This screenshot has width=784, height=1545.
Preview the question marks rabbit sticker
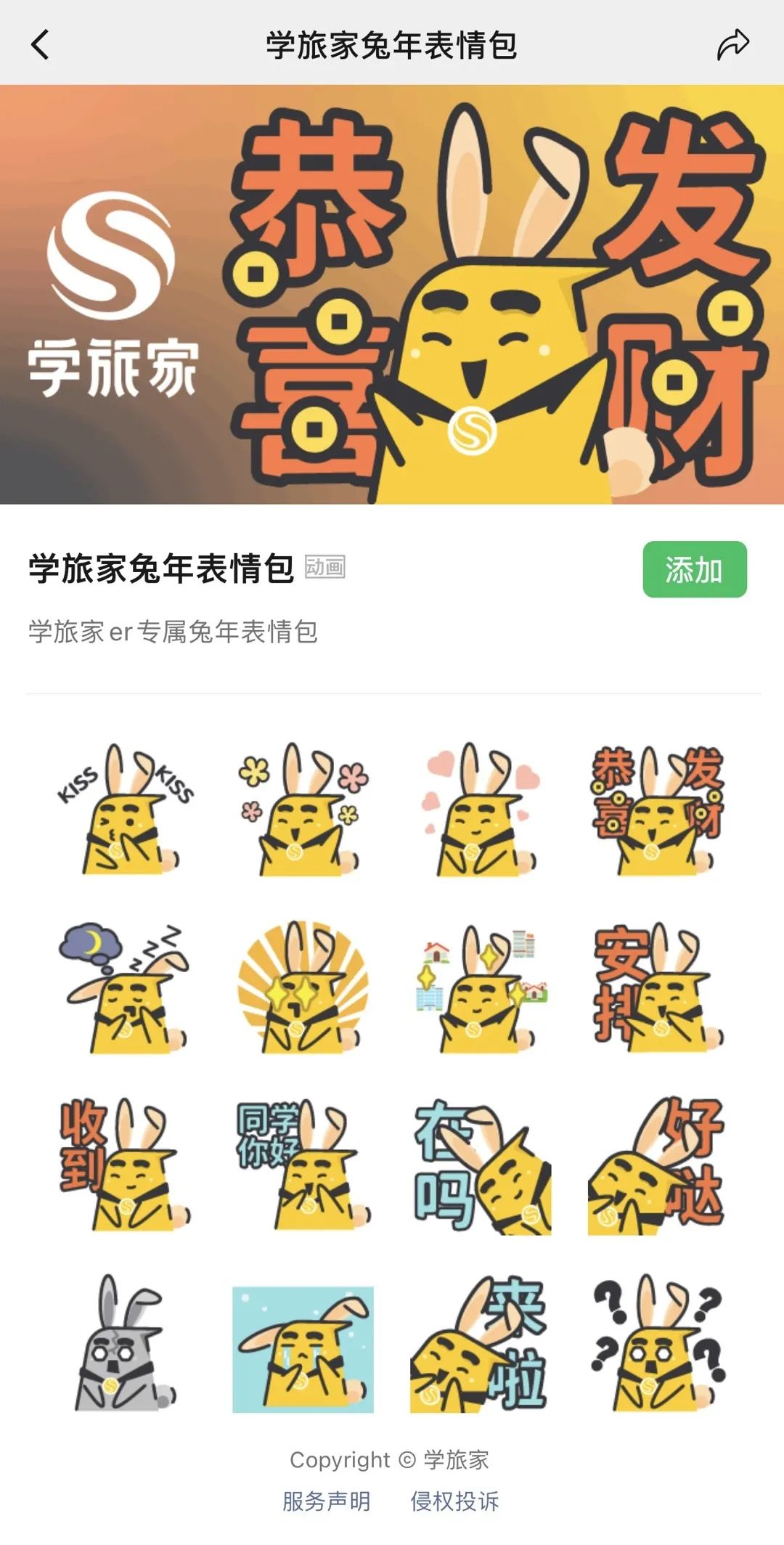[x=658, y=1343]
